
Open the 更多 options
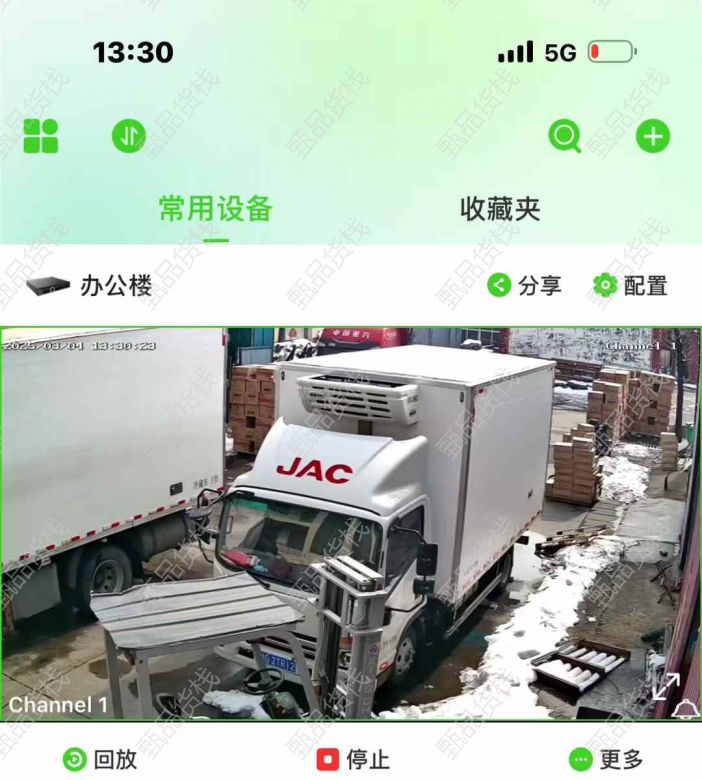(x=606, y=759)
